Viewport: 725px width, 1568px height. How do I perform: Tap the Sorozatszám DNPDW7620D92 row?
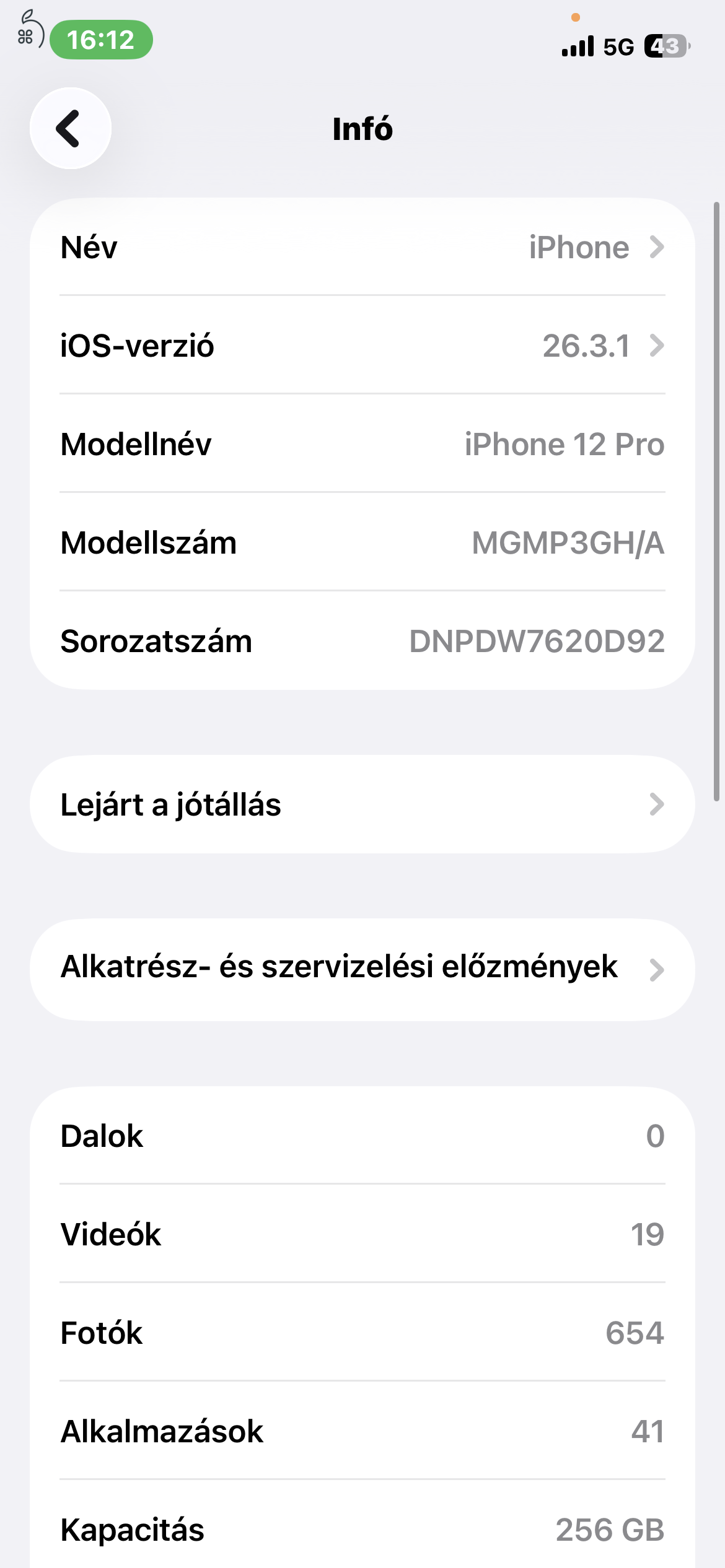tap(362, 642)
